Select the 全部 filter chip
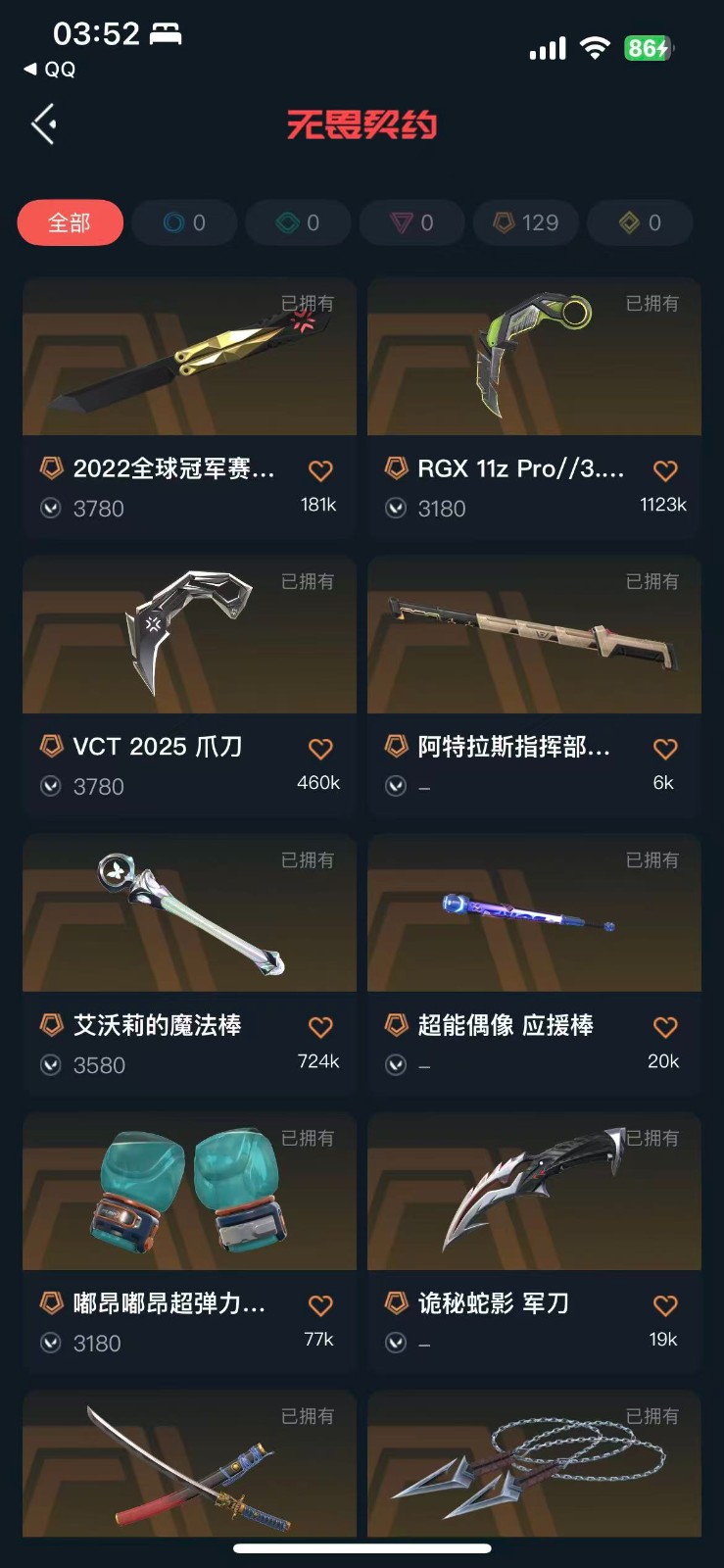 (x=70, y=222)
